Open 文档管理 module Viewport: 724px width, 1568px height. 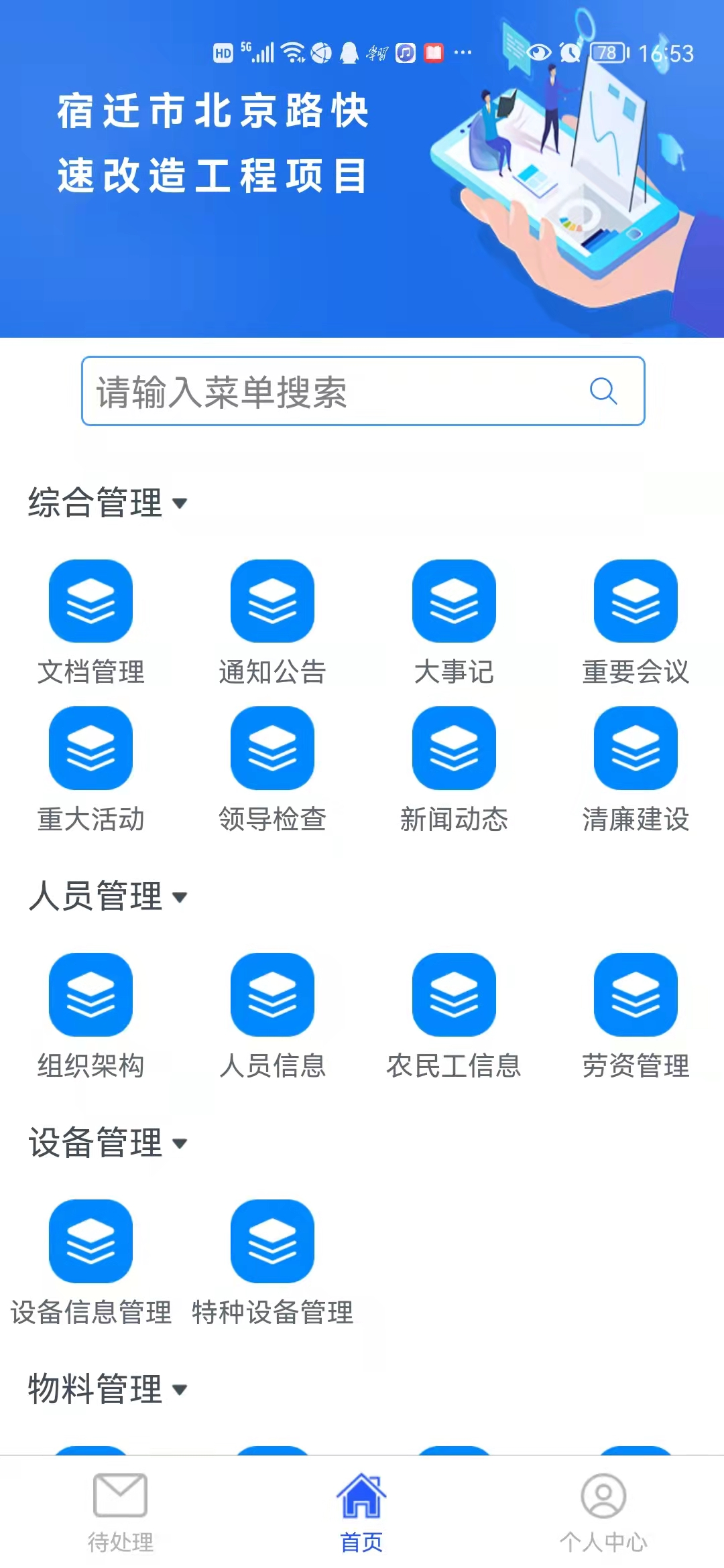[x=90, y=602]
